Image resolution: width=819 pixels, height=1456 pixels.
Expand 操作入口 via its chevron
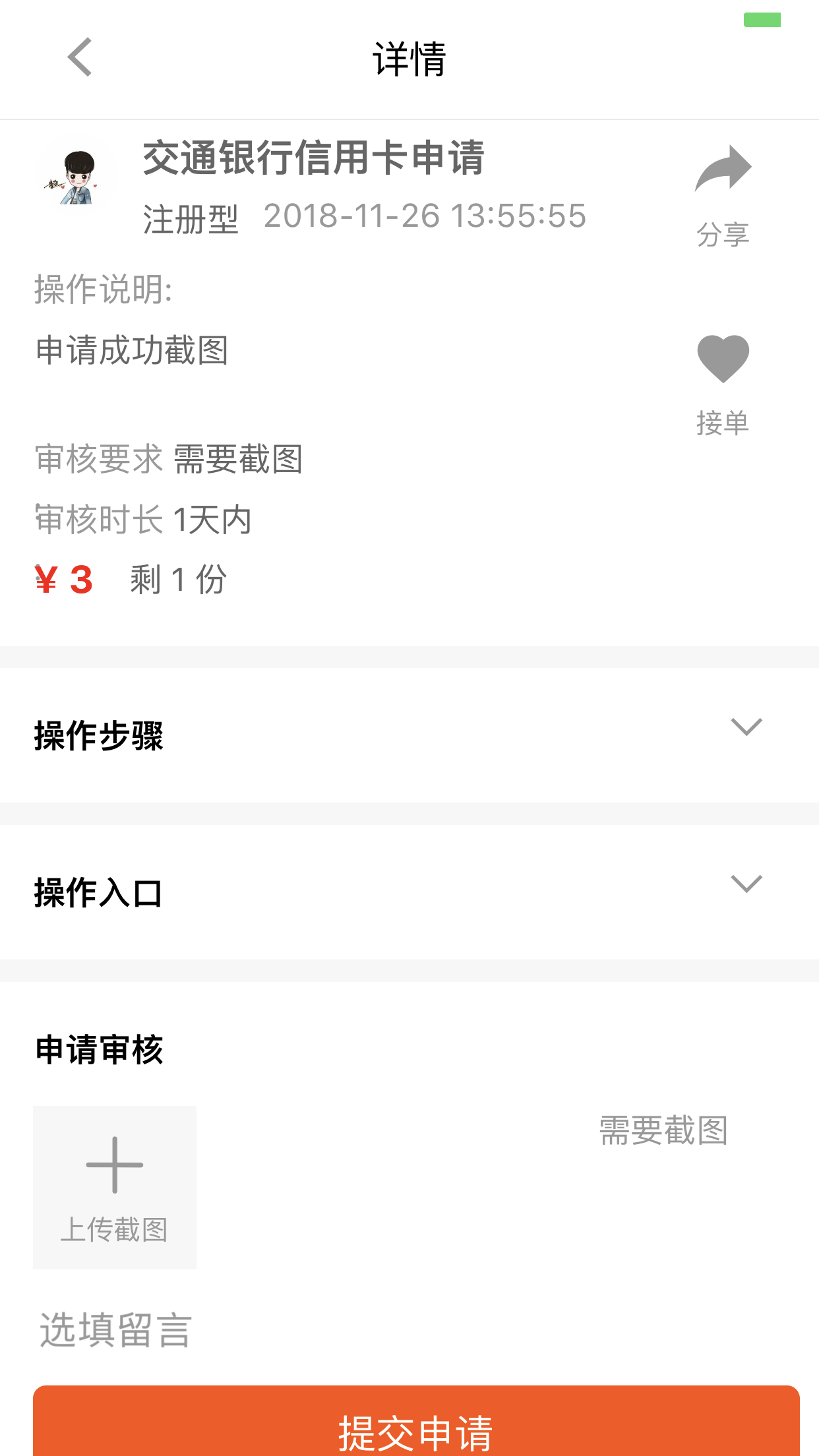pyautogui.click(x=745, y=885)
